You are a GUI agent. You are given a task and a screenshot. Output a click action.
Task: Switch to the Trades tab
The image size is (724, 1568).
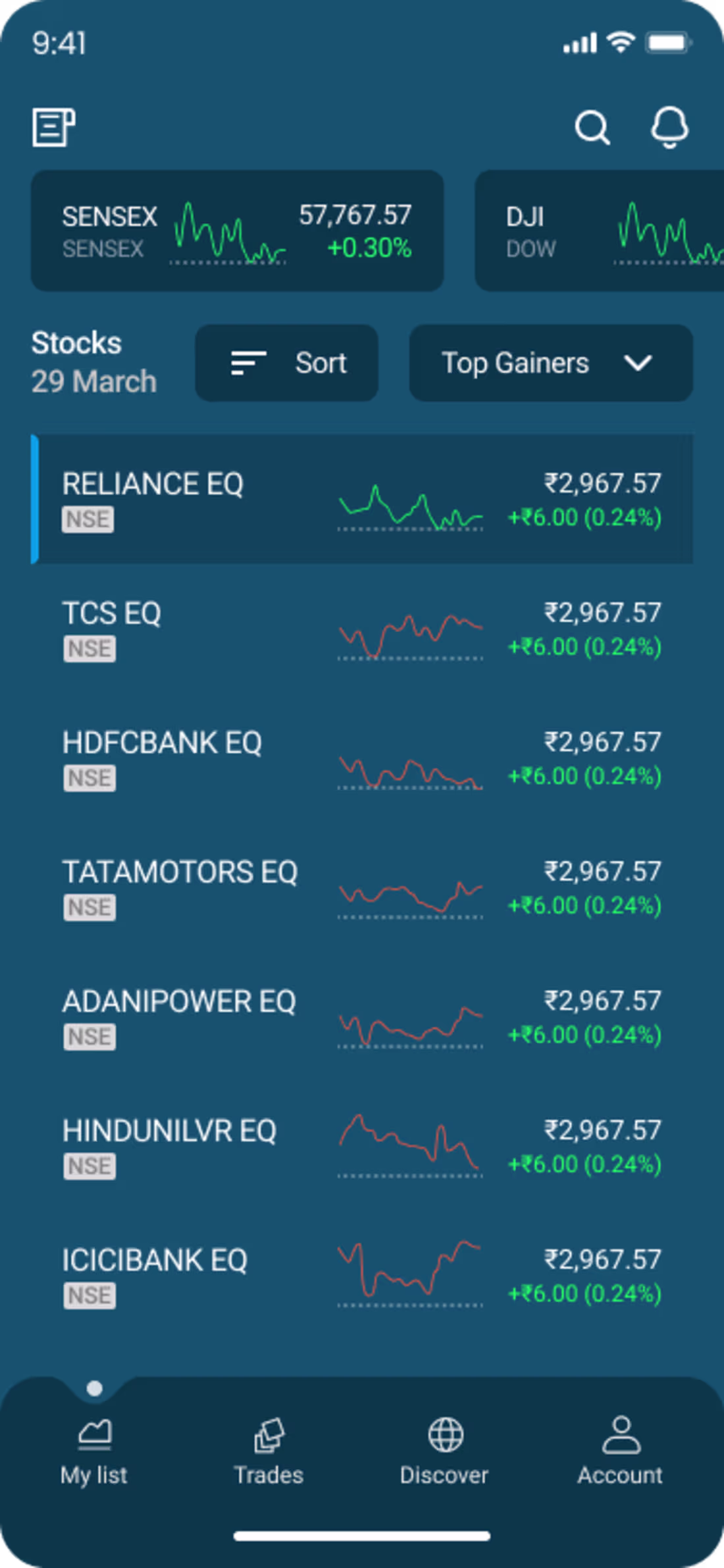click(x=268, y=1448)
